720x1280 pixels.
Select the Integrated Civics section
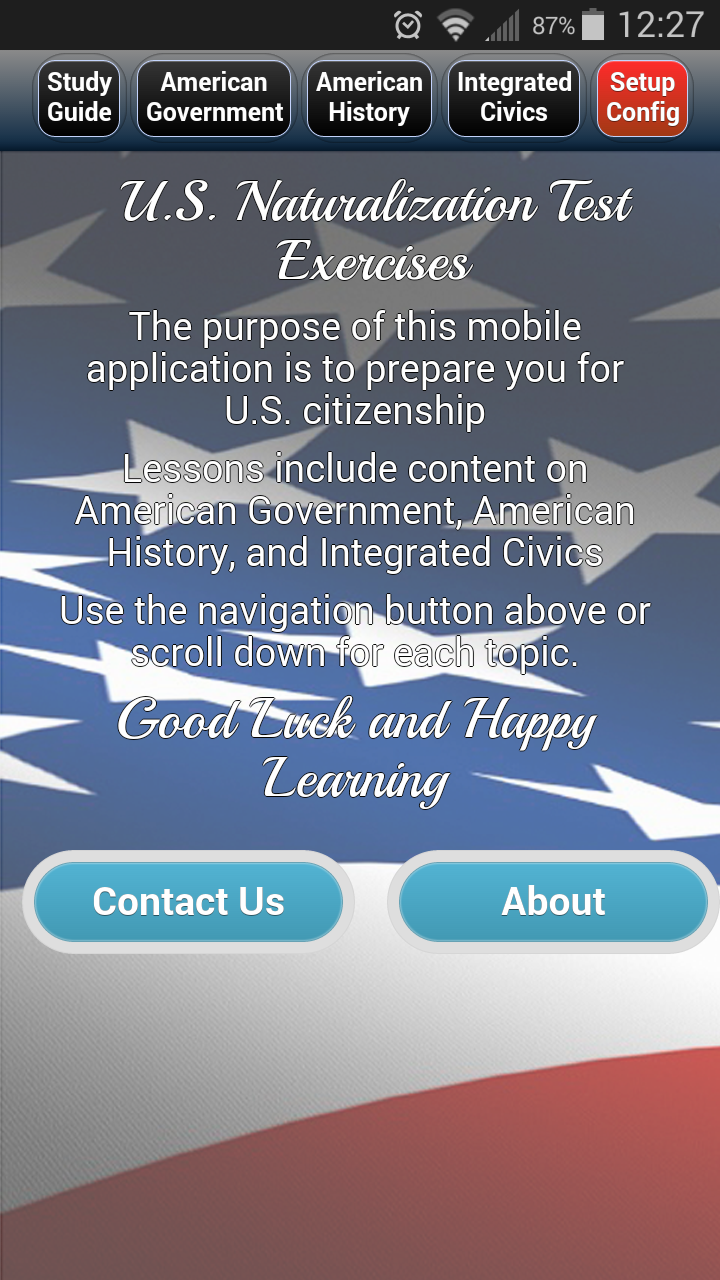pos(514,98)
